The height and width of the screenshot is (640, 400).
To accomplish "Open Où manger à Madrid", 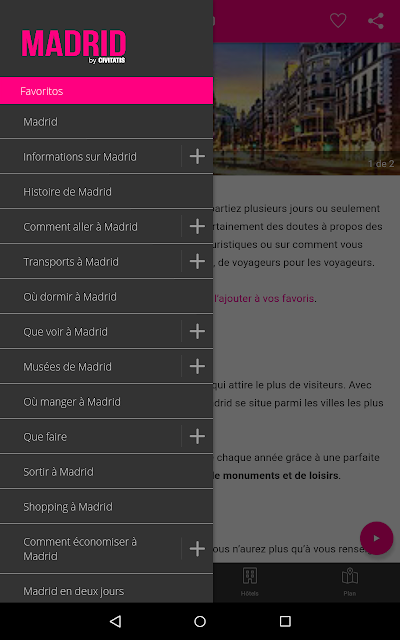I will pos(106,402).
